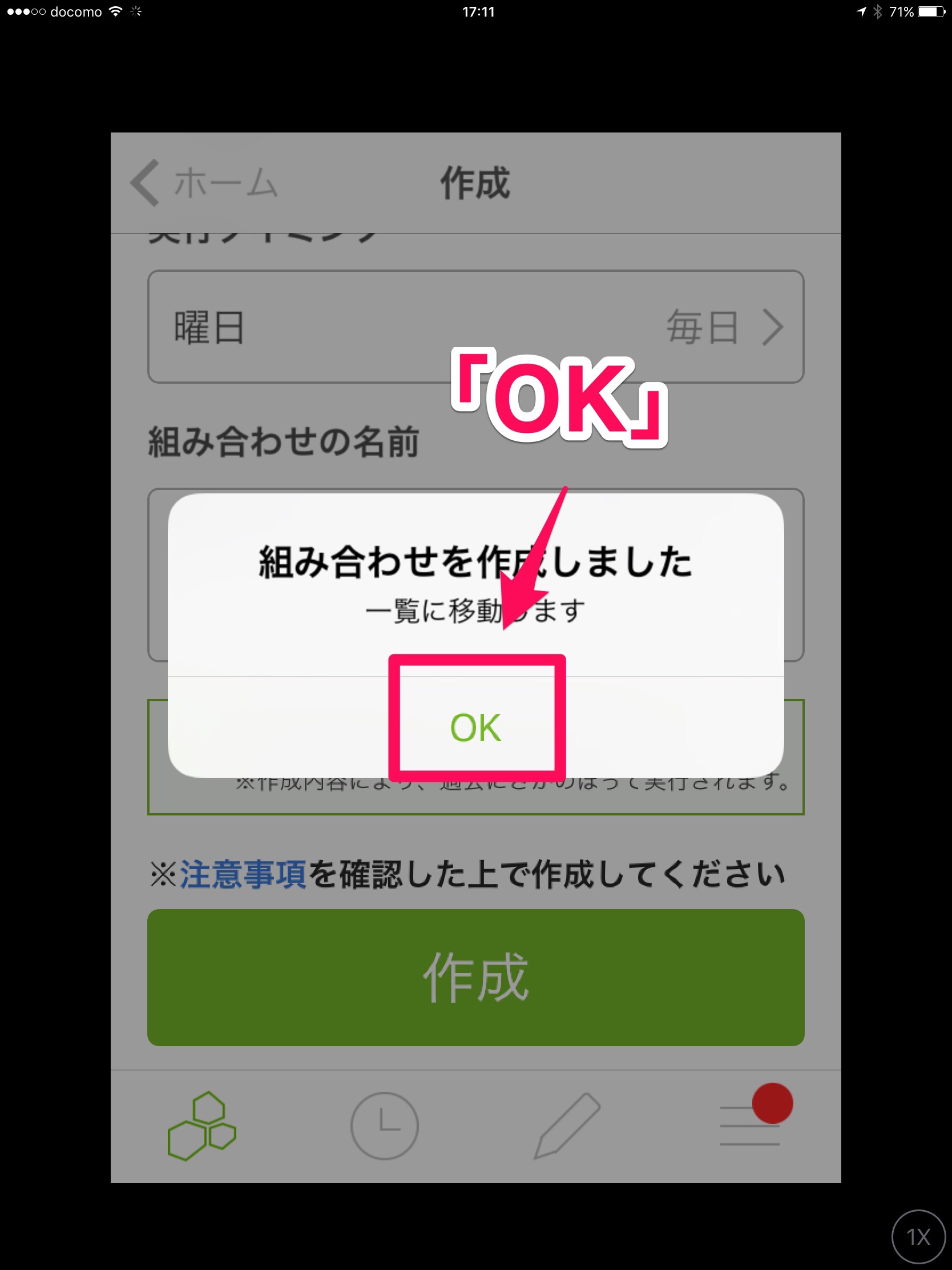Tap the green 作成 button

[x=475, y=977]
